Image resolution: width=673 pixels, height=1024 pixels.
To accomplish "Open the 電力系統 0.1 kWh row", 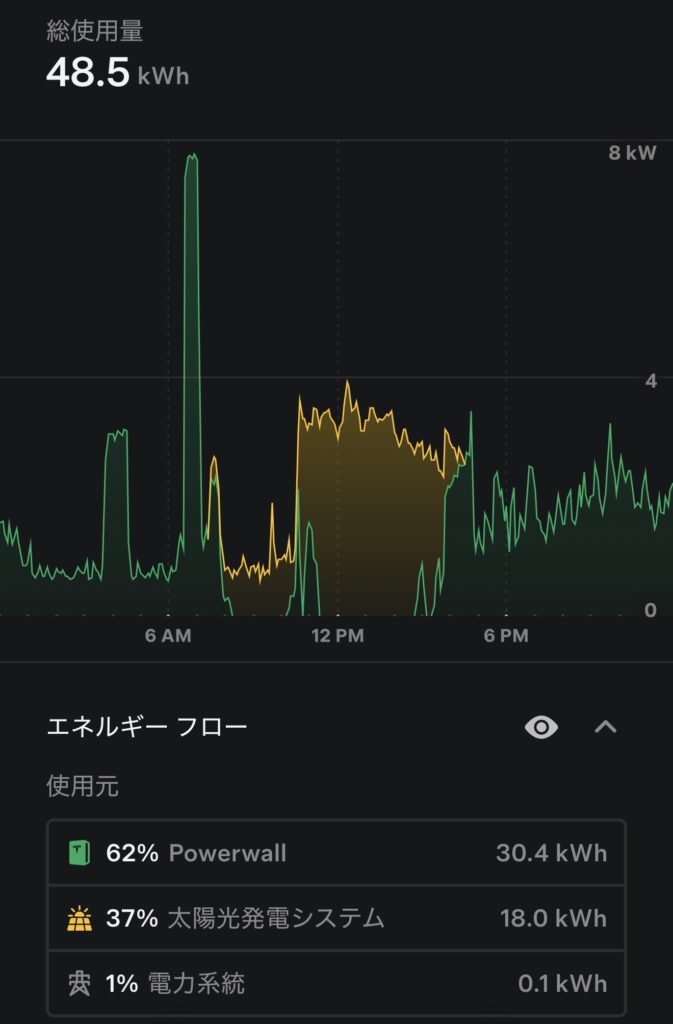I will tap(336, 983).
